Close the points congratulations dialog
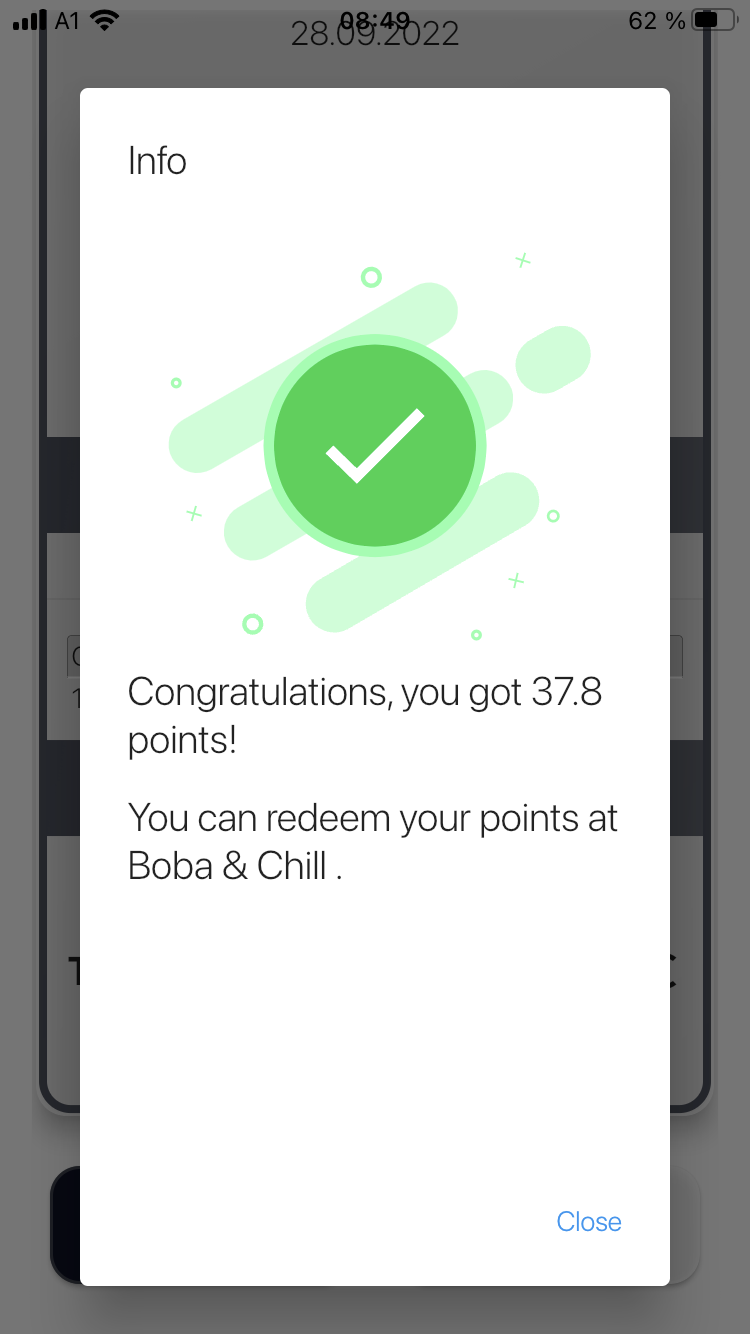This screenshot has height=1334, width=750. pos(588,1221)
